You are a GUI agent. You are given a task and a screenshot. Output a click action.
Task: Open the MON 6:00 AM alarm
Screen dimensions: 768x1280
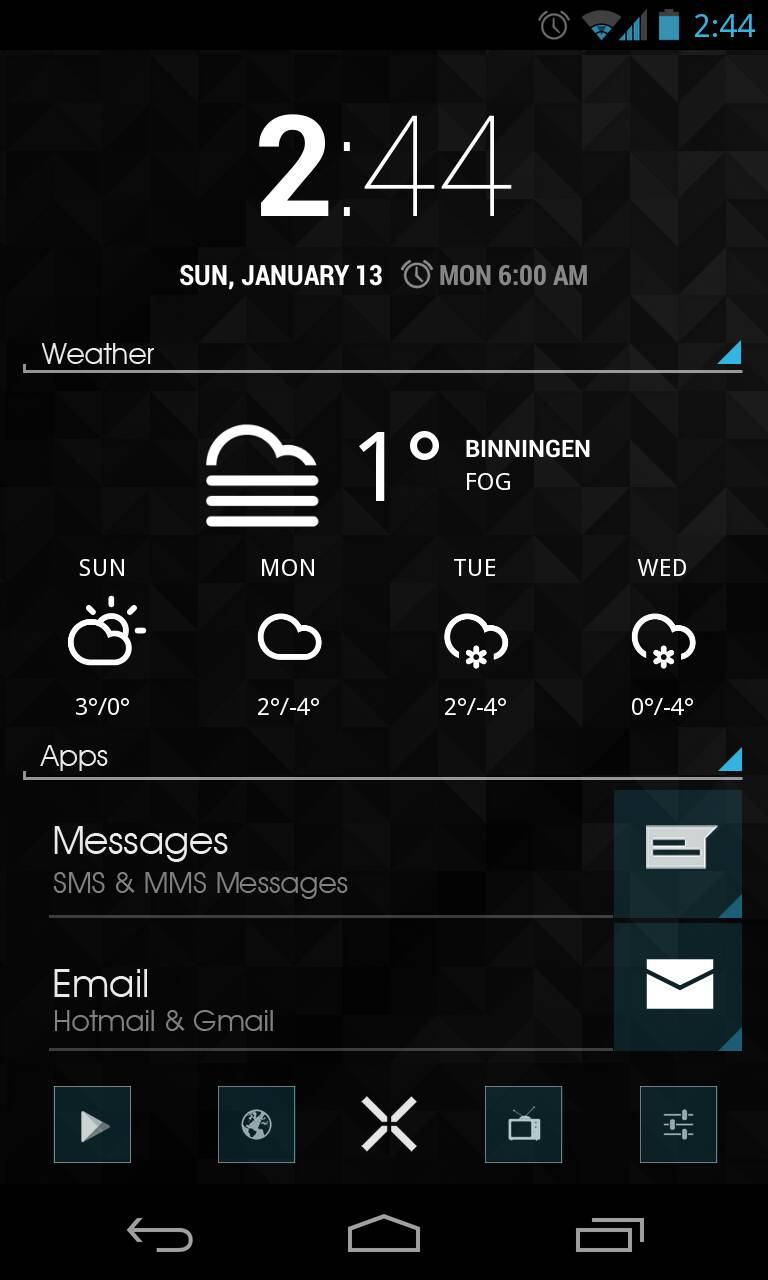point(495,275)
